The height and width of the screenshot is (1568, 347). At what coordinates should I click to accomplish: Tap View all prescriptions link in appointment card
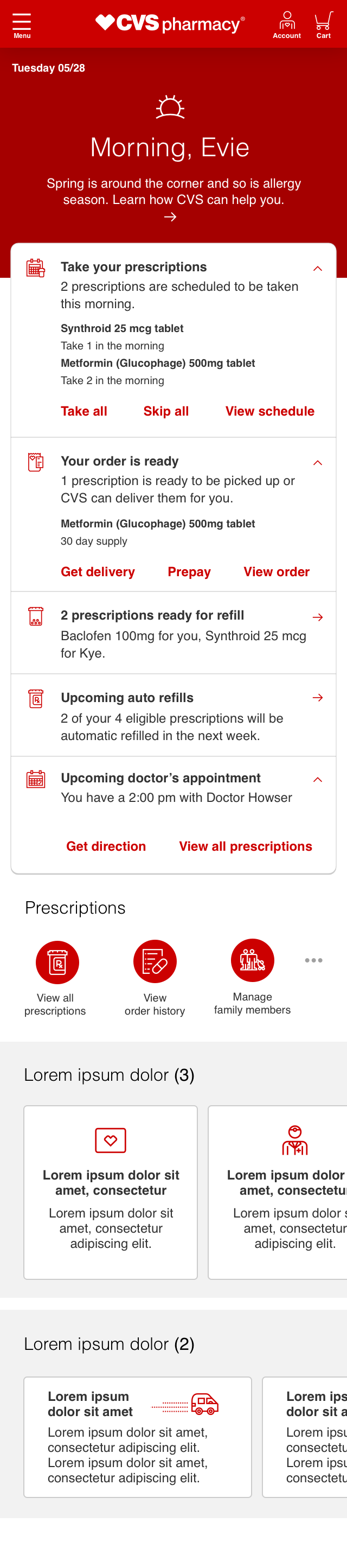[245, 847]
